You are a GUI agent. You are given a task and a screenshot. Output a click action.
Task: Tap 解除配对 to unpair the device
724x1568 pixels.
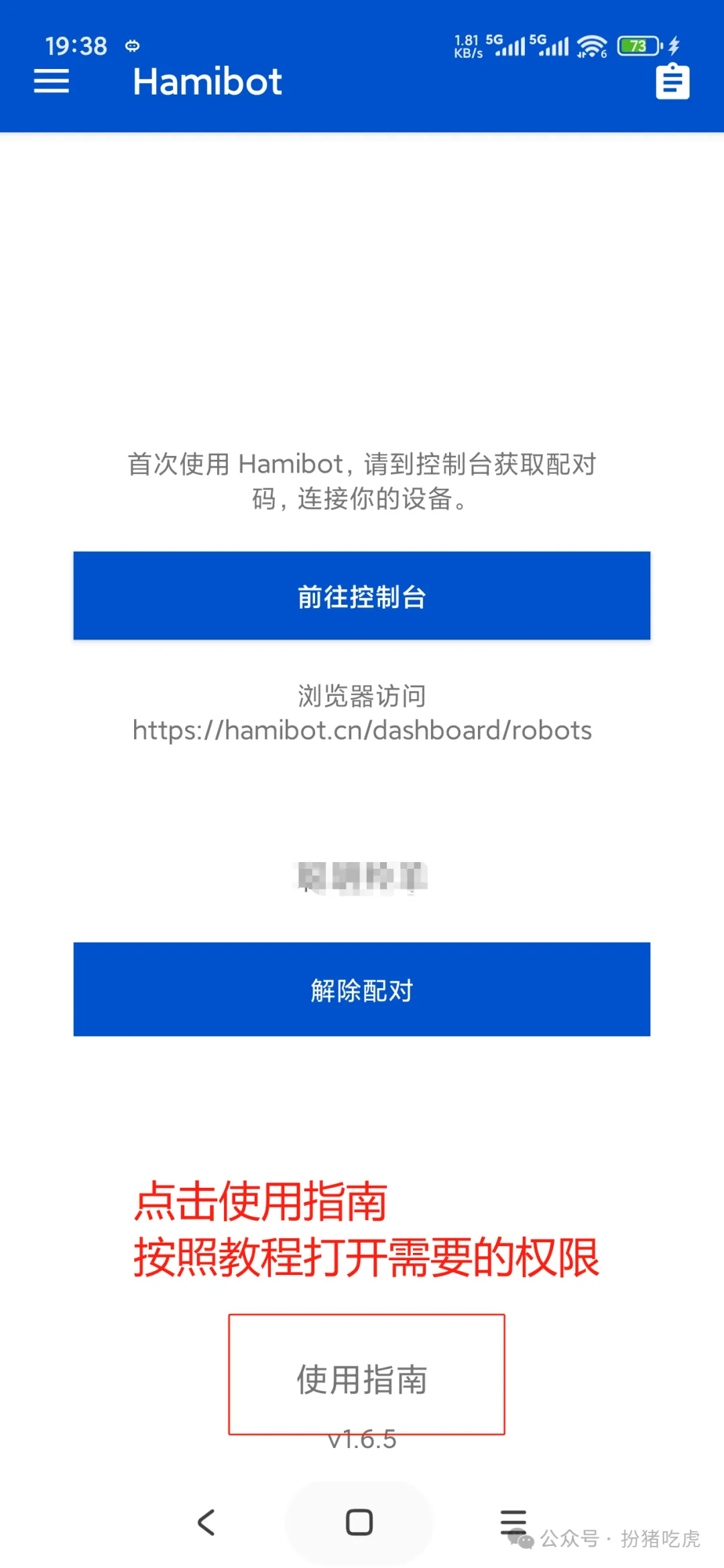[x=362, y=989]
